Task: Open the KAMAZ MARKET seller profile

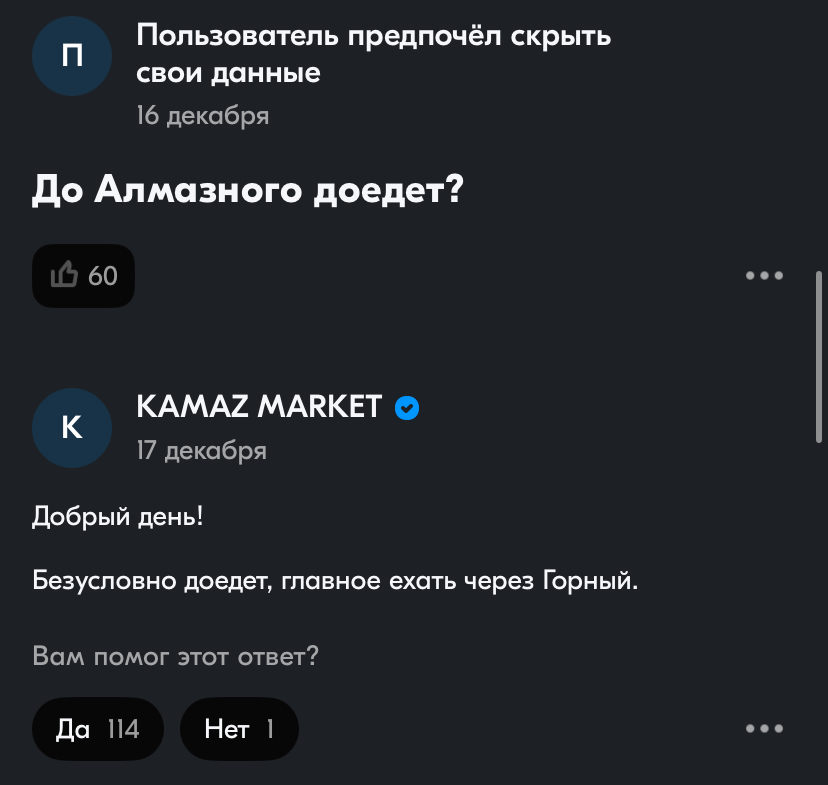Action: pyautogui.click(x=259, y=407)
